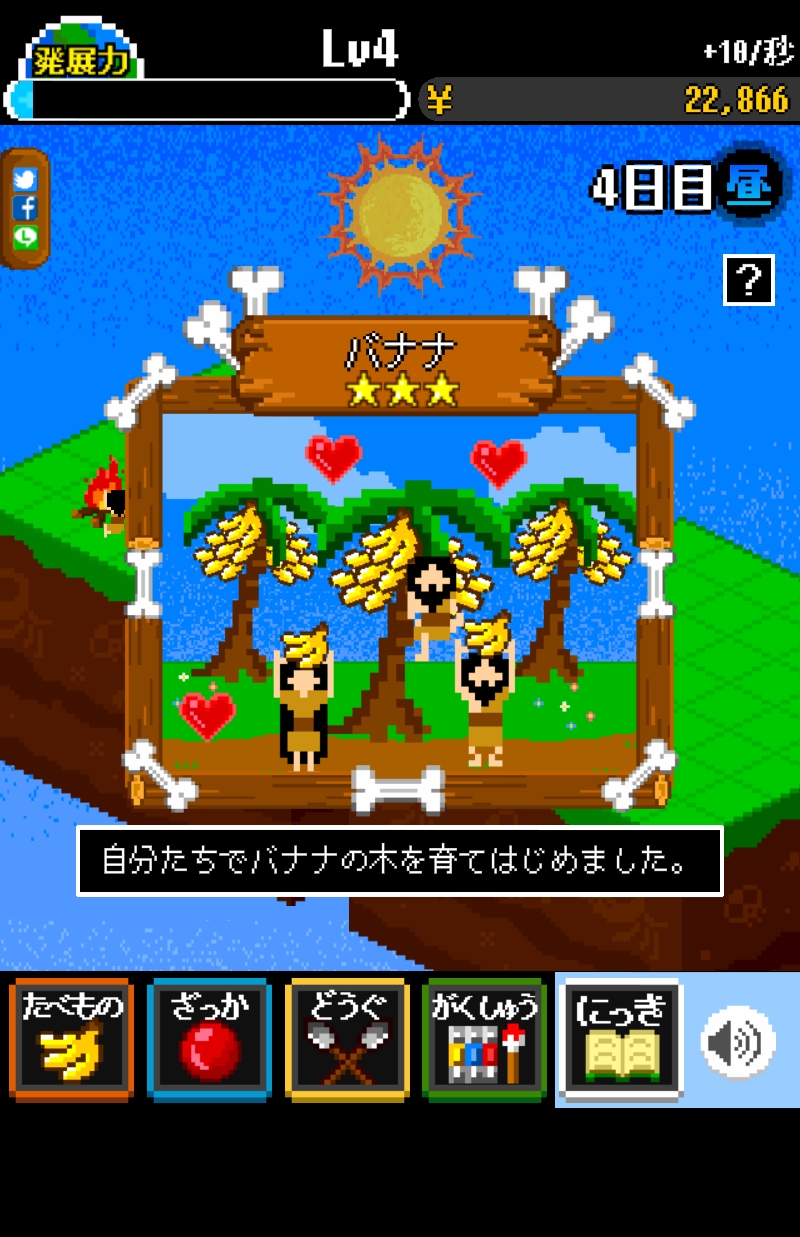
Task: Open the にっき diary tab
Action: pyautogui.click(x=622, y=1039)
